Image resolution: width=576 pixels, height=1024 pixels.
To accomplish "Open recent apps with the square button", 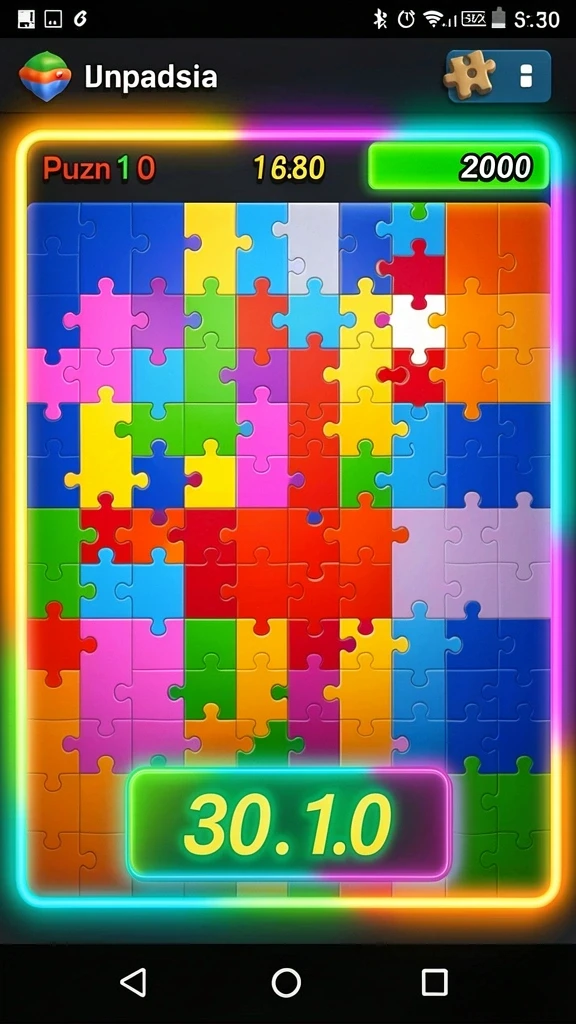I will pos(434,982).
